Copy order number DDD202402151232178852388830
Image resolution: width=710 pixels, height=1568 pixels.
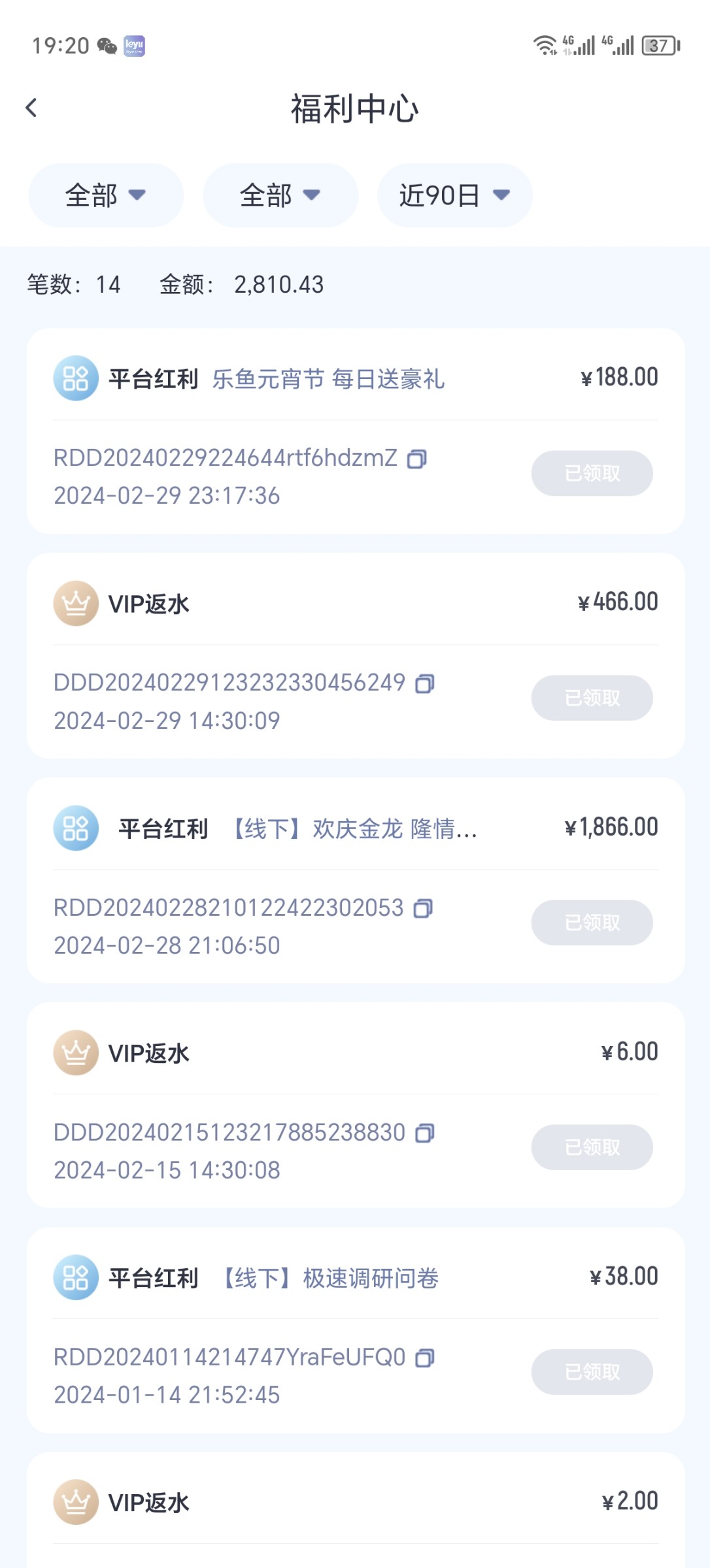(425, 1134)
